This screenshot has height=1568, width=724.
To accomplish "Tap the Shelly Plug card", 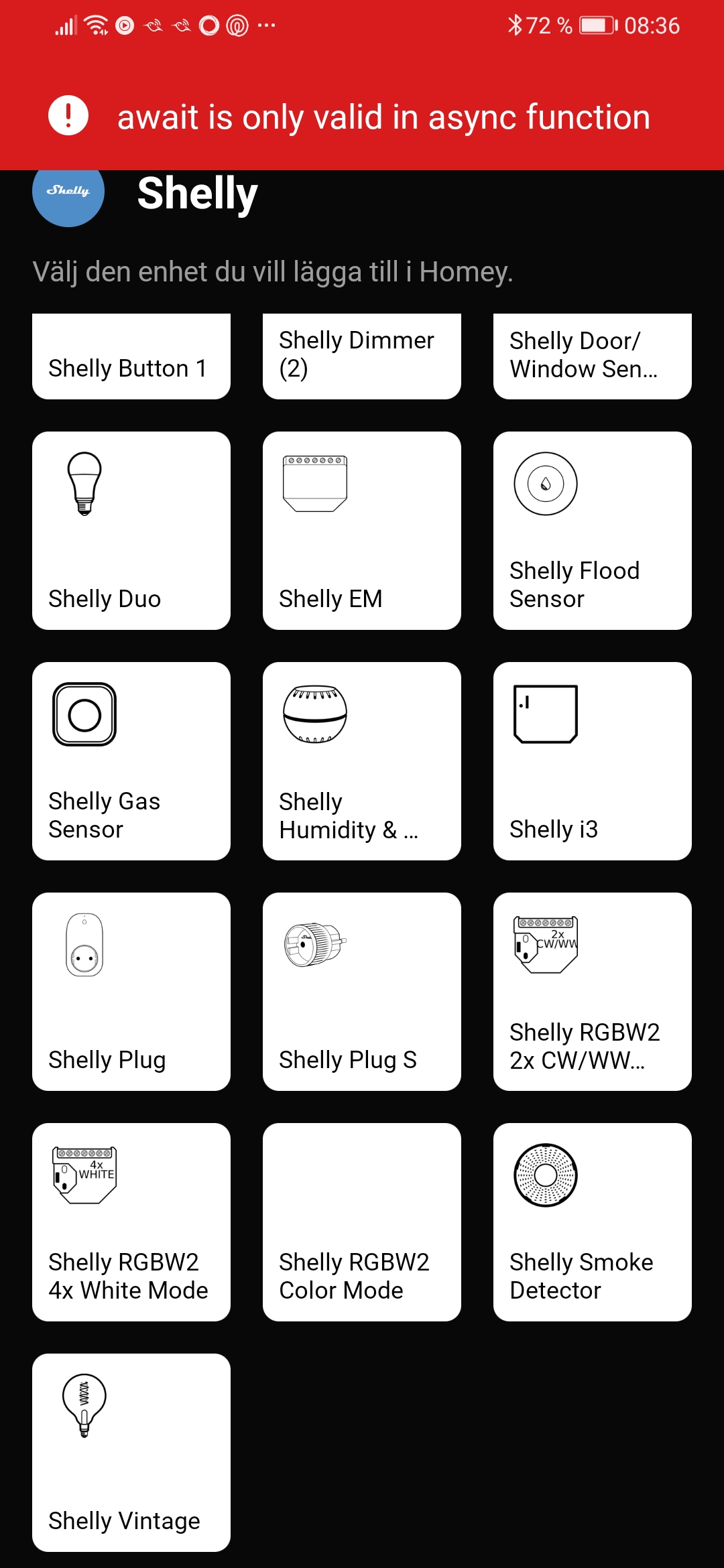I will tap(131, 992).
